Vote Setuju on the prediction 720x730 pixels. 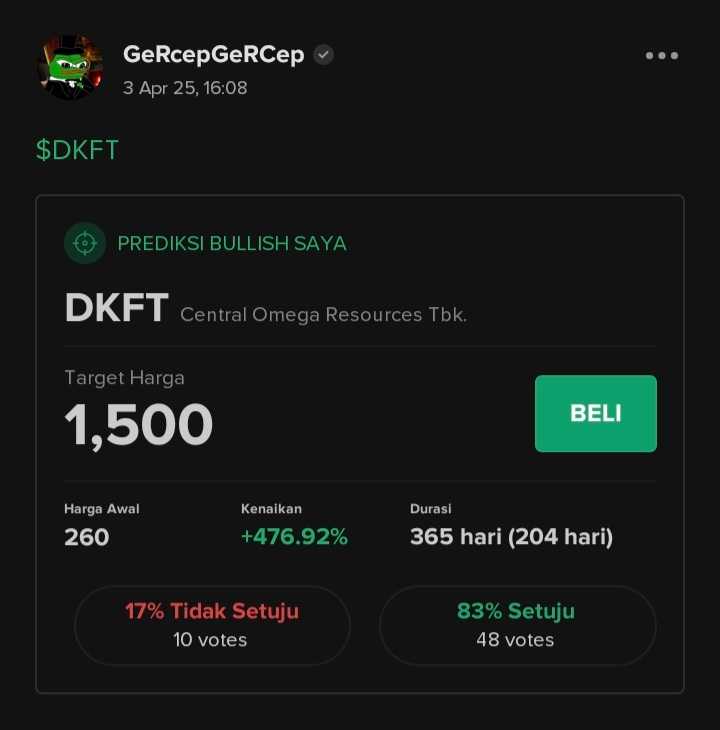tap(516, 625)
